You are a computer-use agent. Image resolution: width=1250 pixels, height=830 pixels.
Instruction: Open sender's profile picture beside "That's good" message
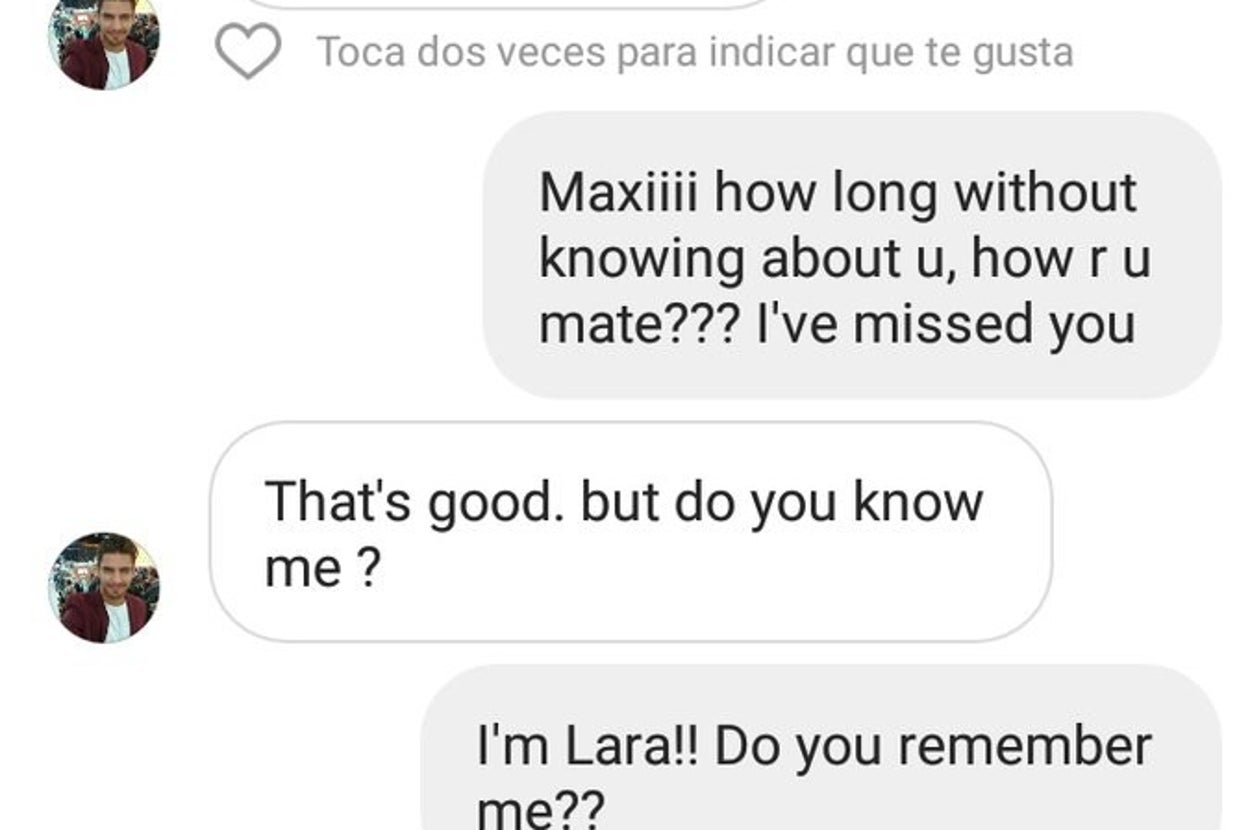point(104,588)
